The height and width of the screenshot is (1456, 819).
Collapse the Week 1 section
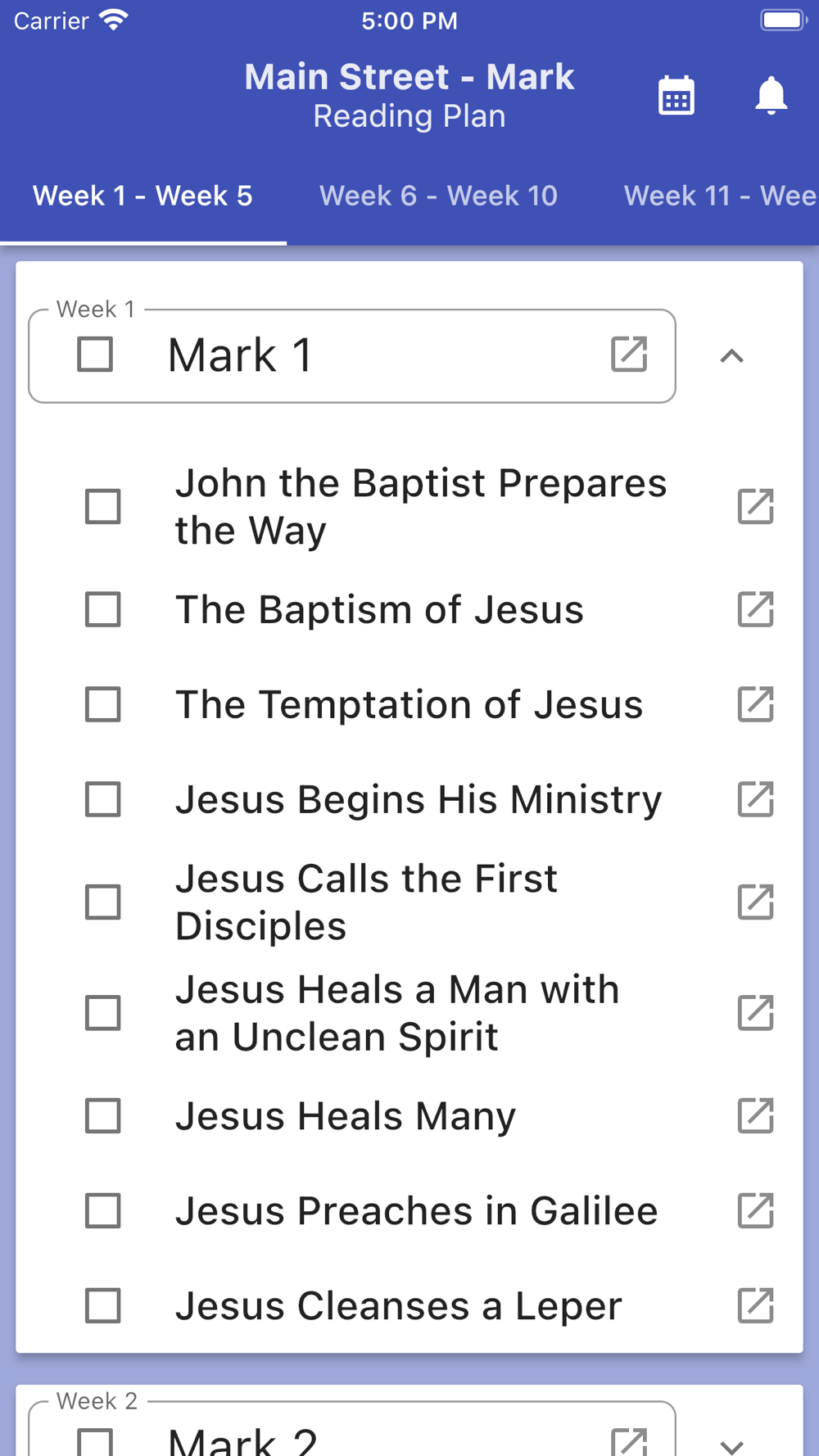coord(731,356)
